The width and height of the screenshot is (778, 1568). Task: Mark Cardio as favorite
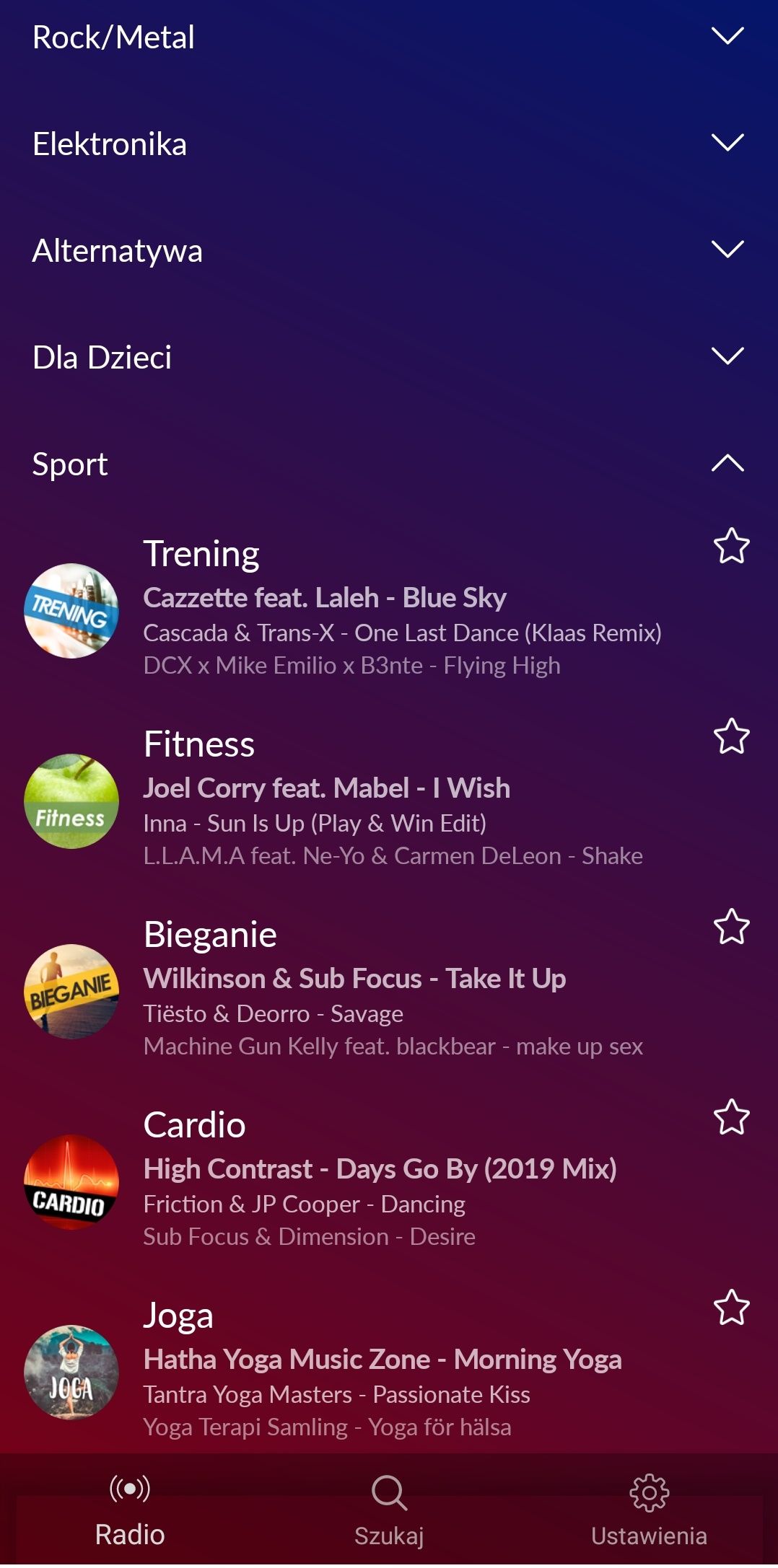click(x=731, y=1117)
